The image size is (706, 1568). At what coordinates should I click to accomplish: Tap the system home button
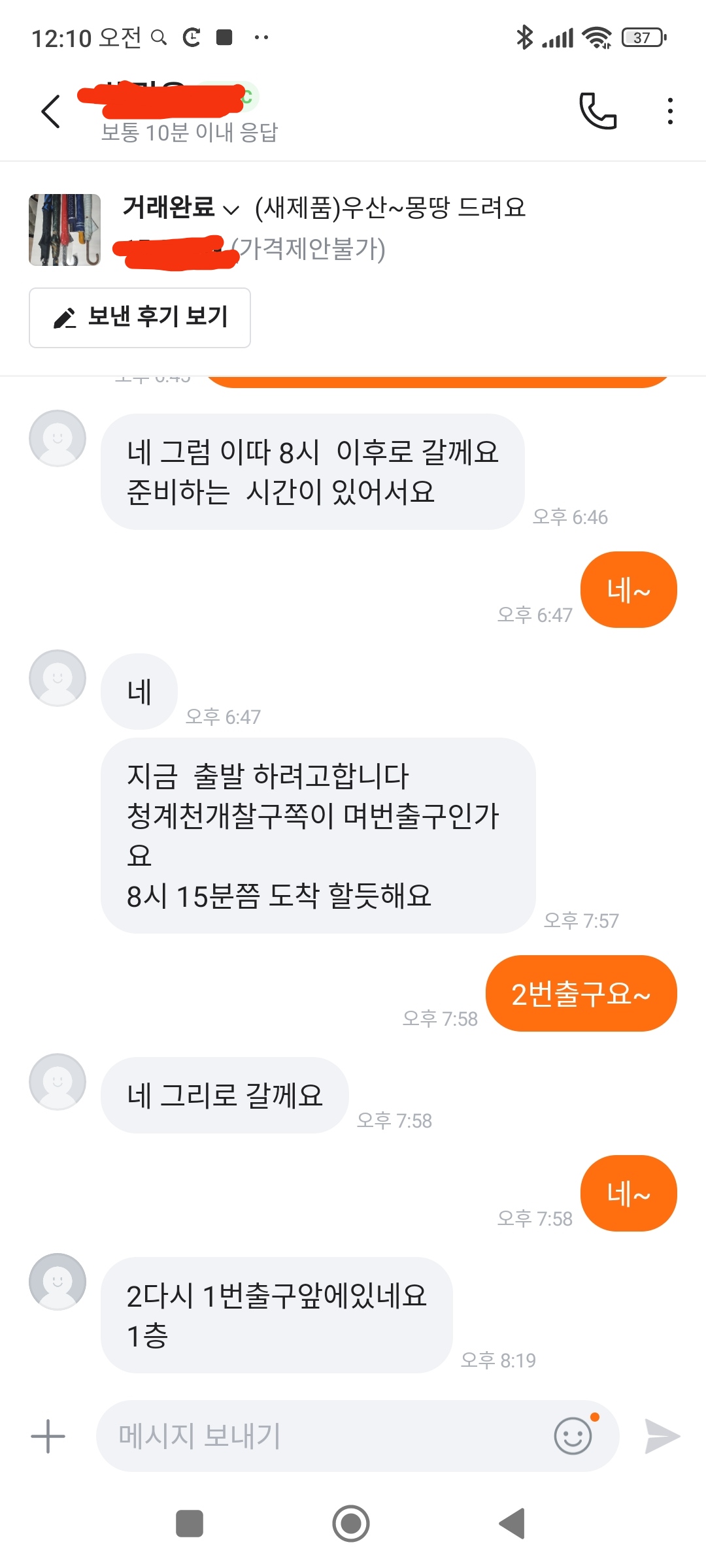pyautogui.click(x=351, y=1524)
